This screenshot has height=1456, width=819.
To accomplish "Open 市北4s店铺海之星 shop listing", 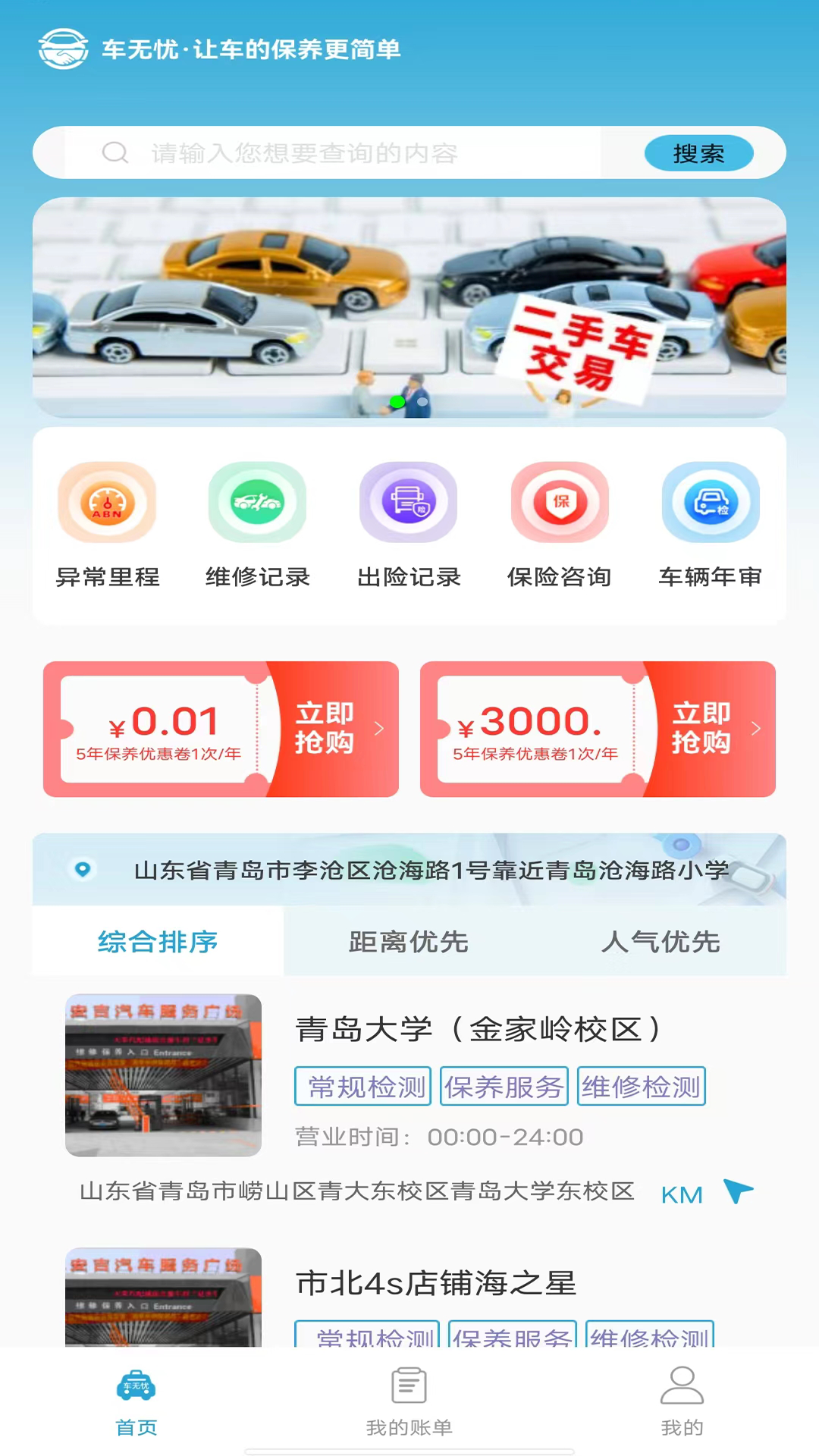I will [x=436, y=1283].
